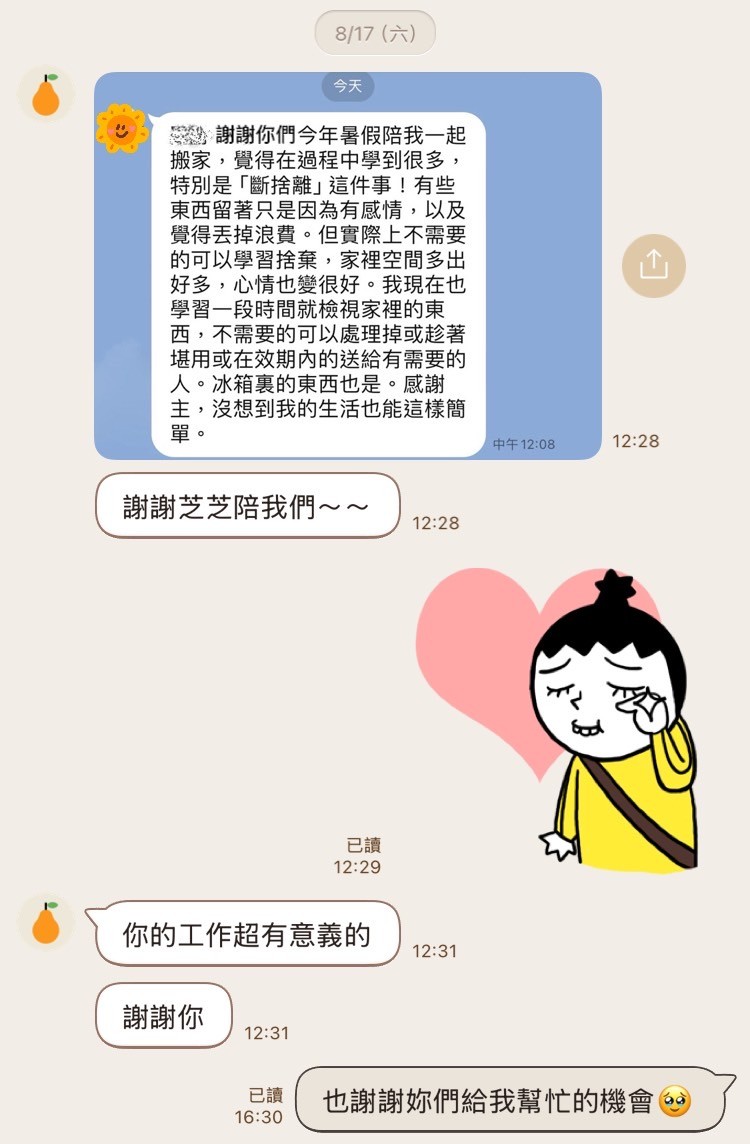Open the forwarded screenshot image in full view
The image size is (750, 1144).
click(347, 266)
